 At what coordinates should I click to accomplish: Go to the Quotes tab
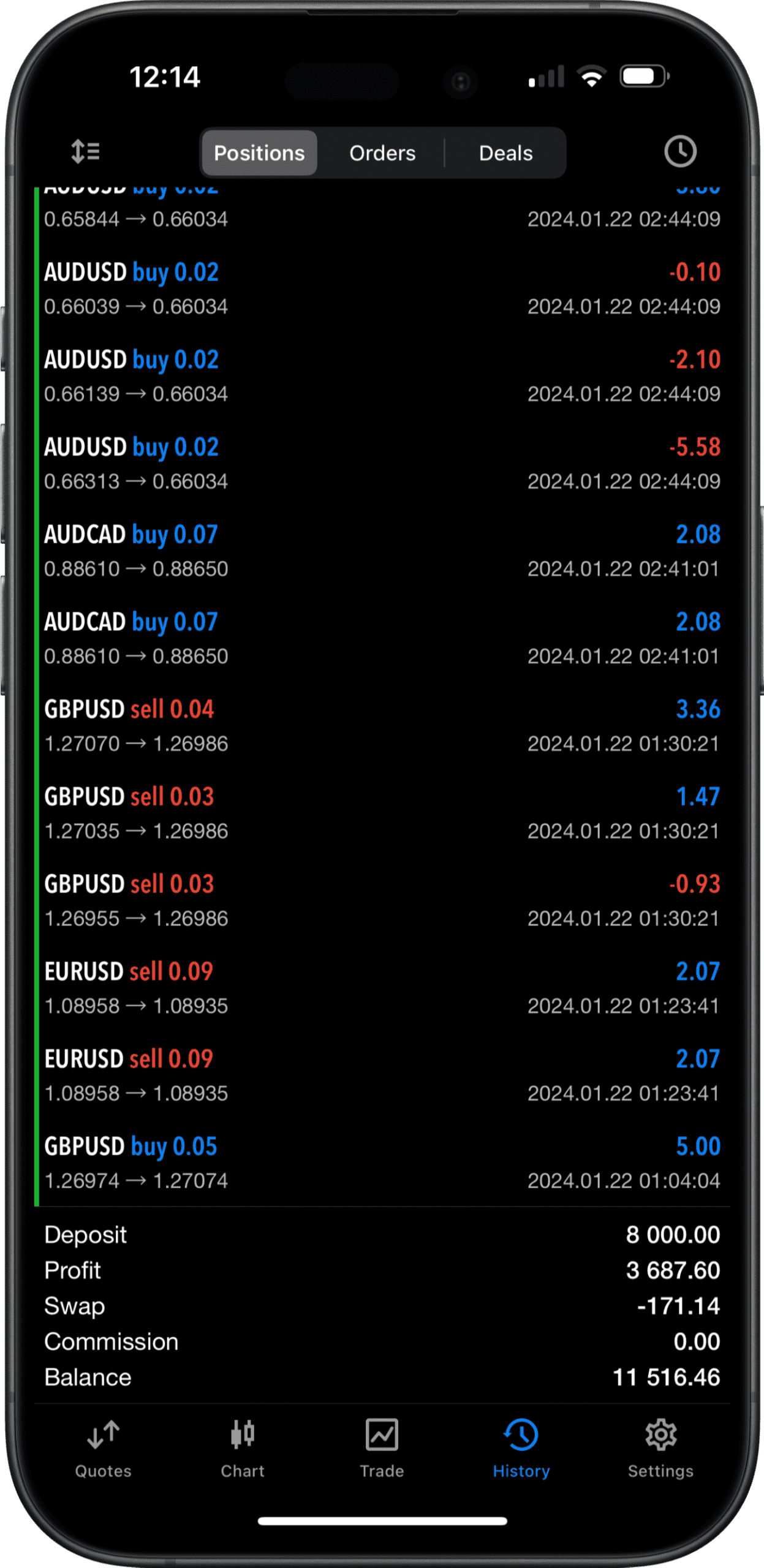tap(103, 1449)
